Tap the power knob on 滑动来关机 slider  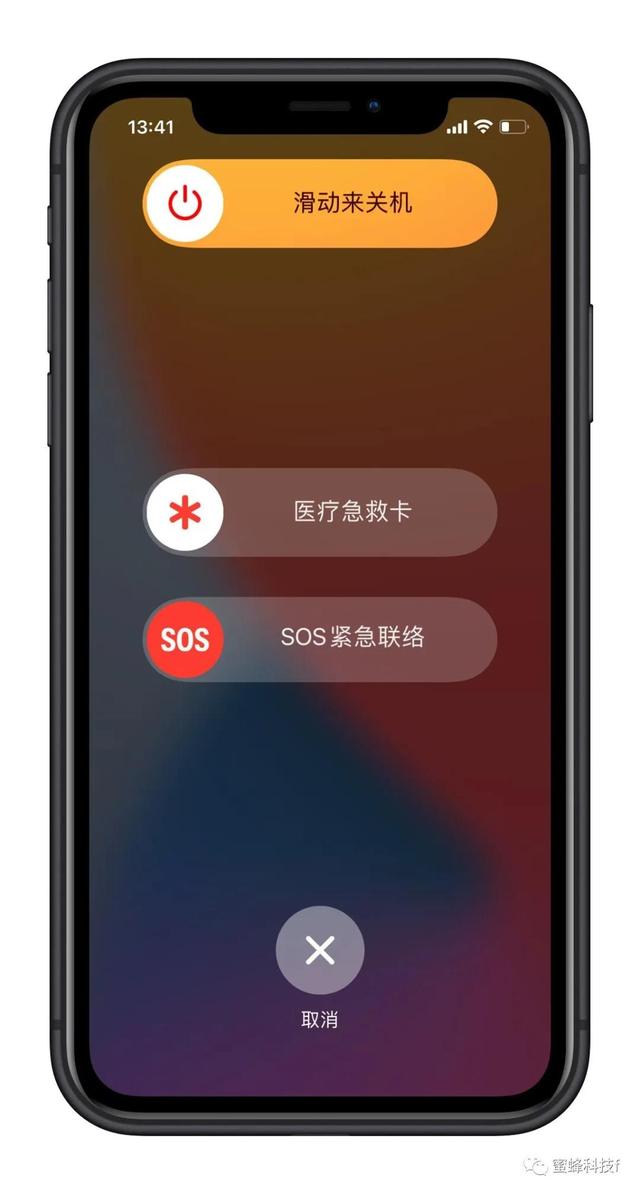tap(184, 203)
